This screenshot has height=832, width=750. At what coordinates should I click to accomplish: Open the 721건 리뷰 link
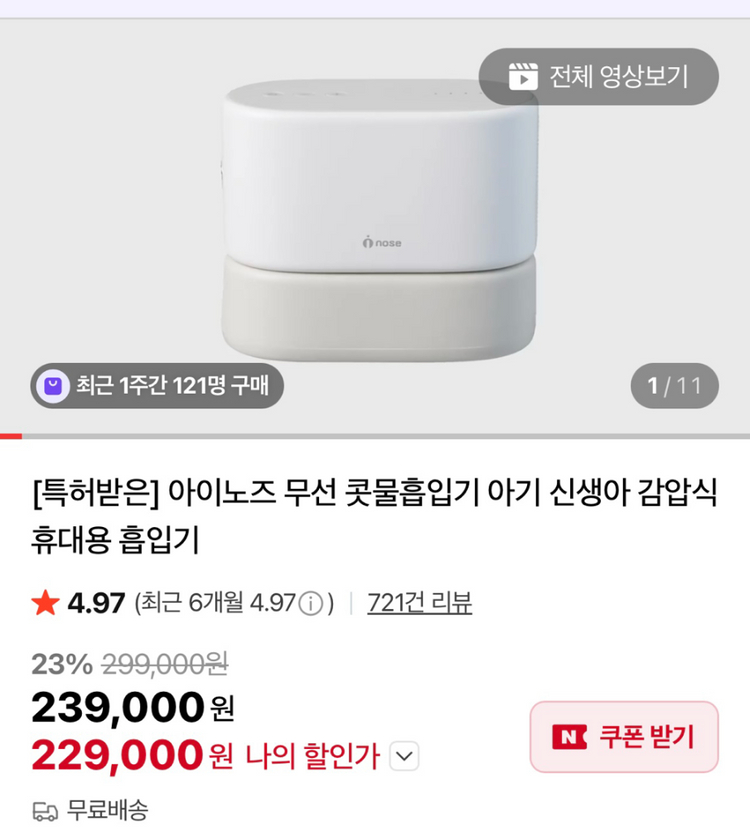(x=420, y=603)
